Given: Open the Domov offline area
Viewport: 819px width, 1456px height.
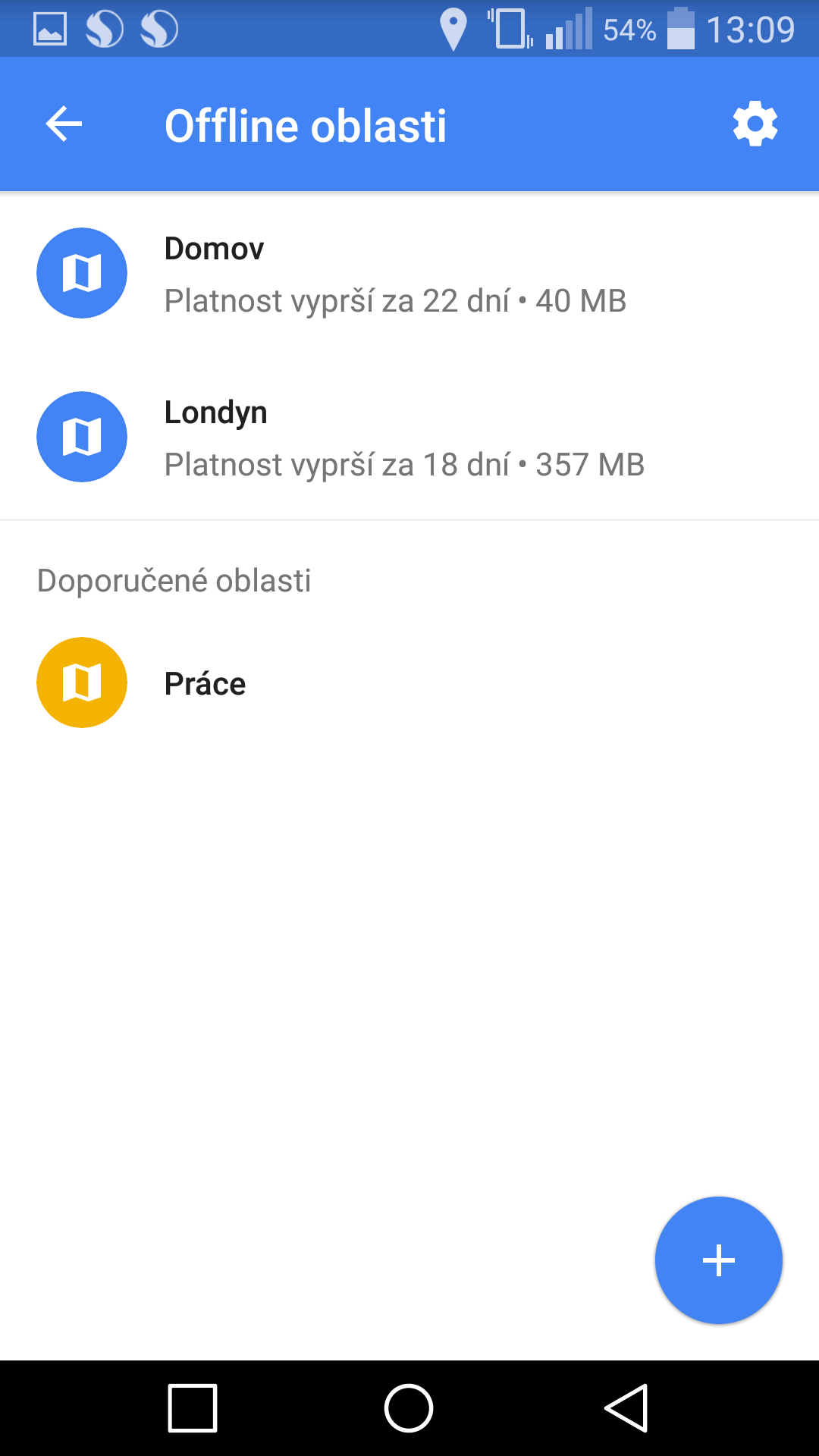Looking at the screenshot, I should pos(409,274).
